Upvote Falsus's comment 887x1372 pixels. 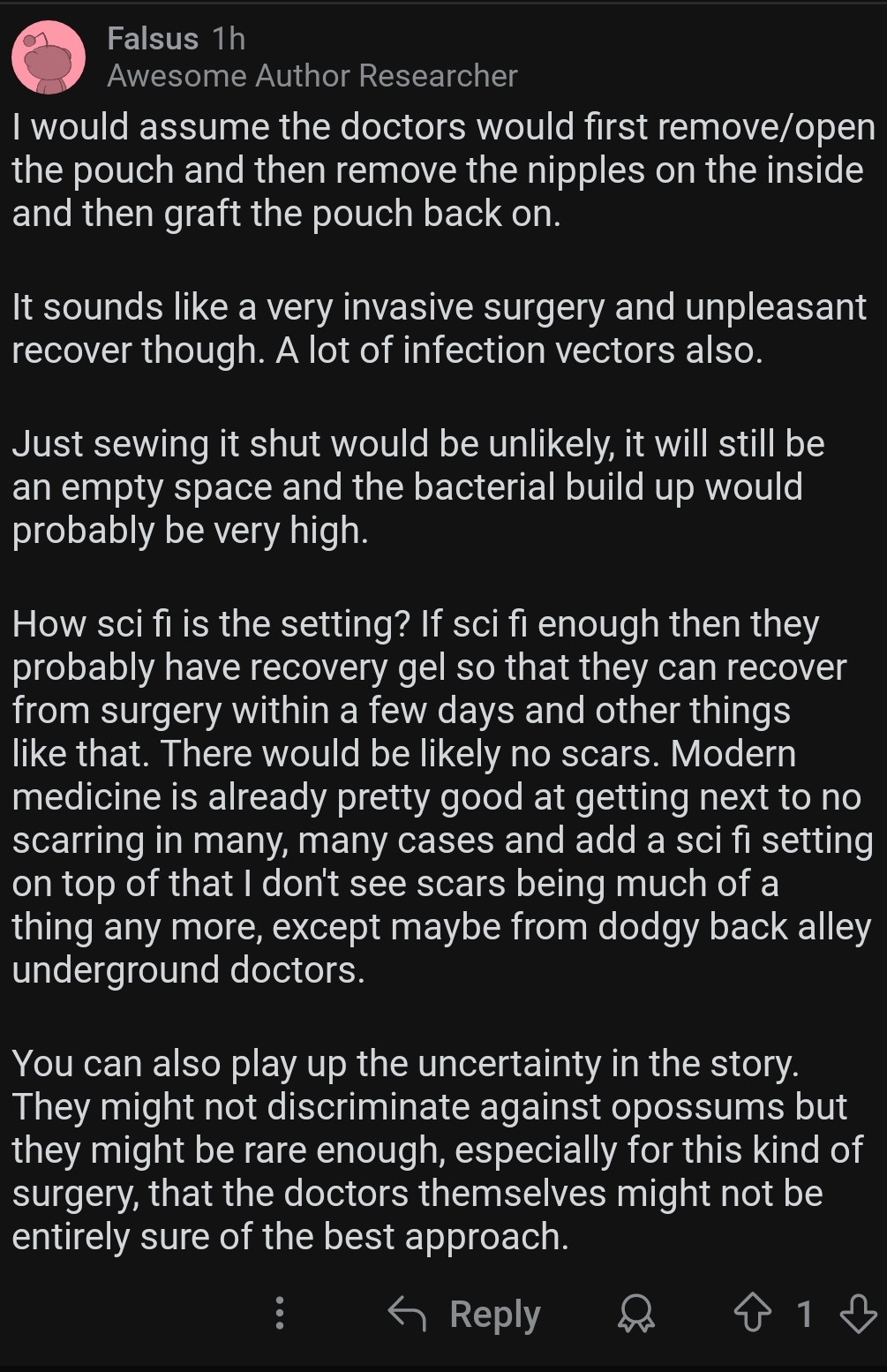pos(752,1313)
